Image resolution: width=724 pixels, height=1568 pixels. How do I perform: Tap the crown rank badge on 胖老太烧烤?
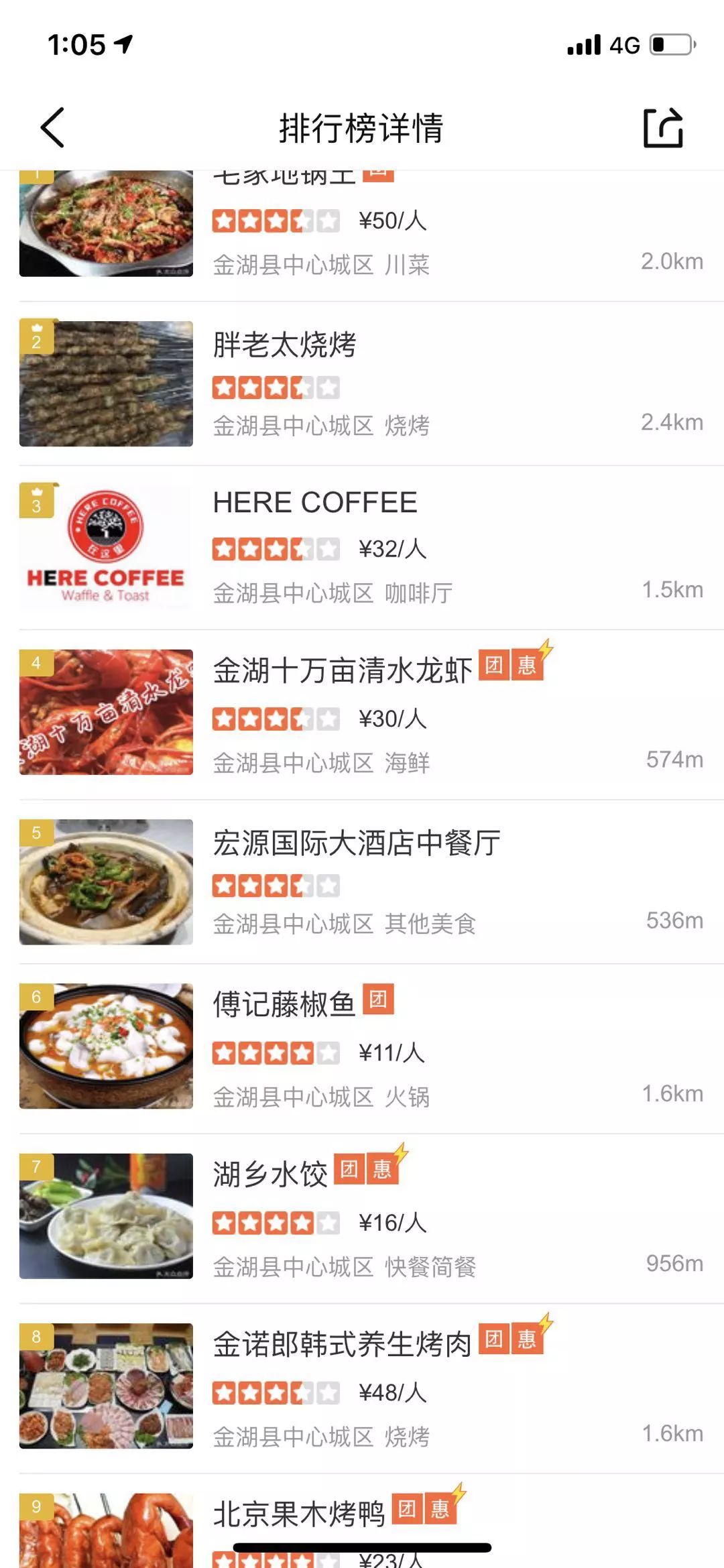click(x=38, y=336)
